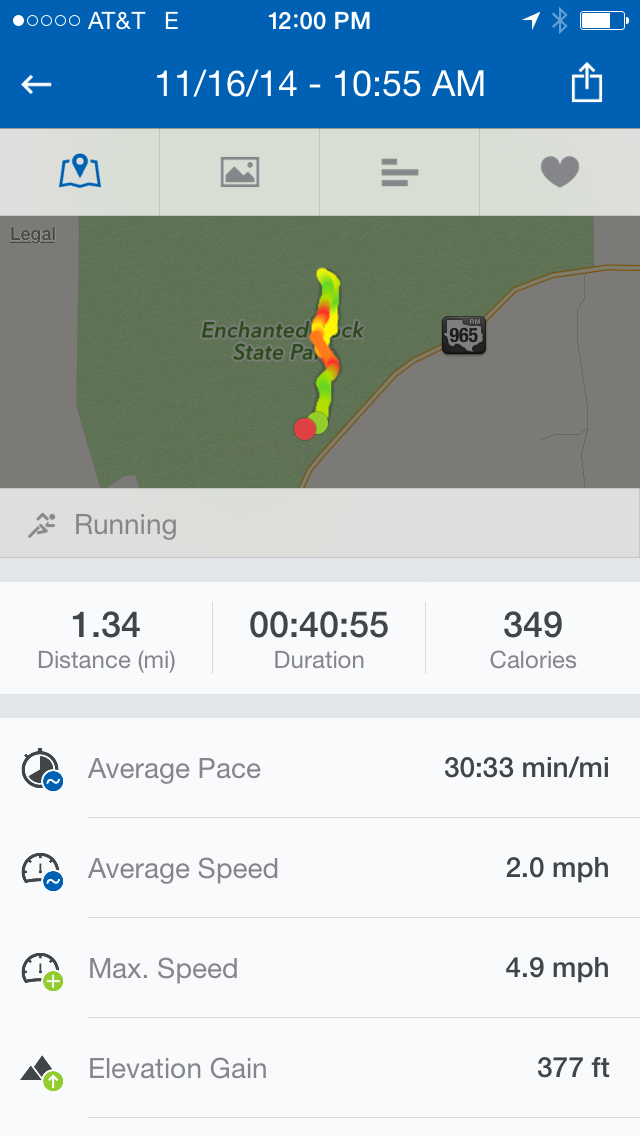Open the heart rate tab
Screen dimensions: 640x1136
click(560, 172)
